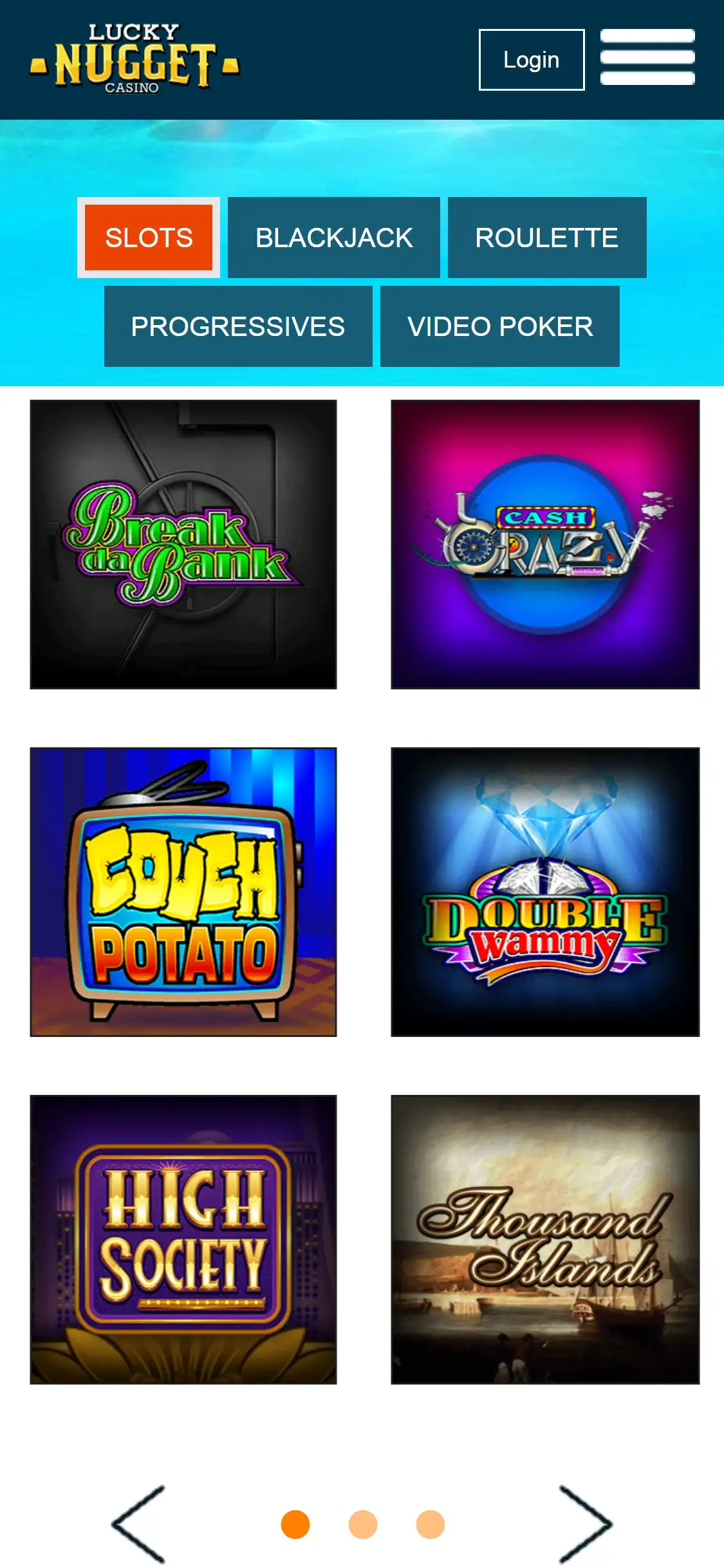Tap the Login button

532,60
